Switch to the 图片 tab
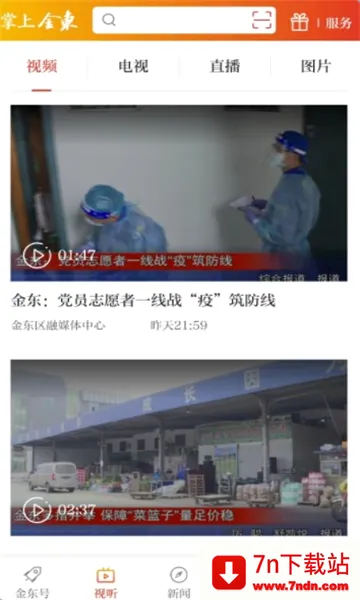Screen dimensions: 360x600 tap(316, 66)
